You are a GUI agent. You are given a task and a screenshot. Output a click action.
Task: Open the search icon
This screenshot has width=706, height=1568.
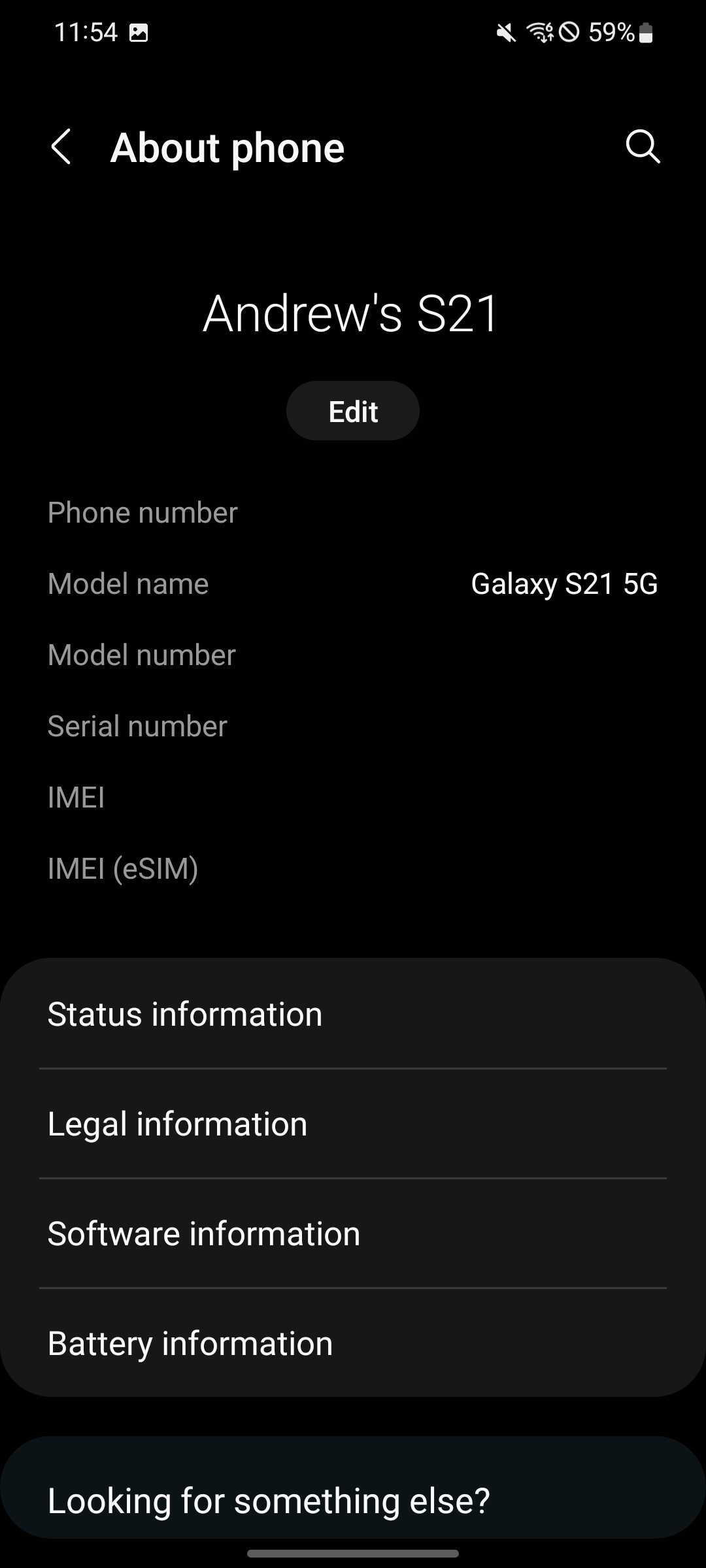(643, 146)
